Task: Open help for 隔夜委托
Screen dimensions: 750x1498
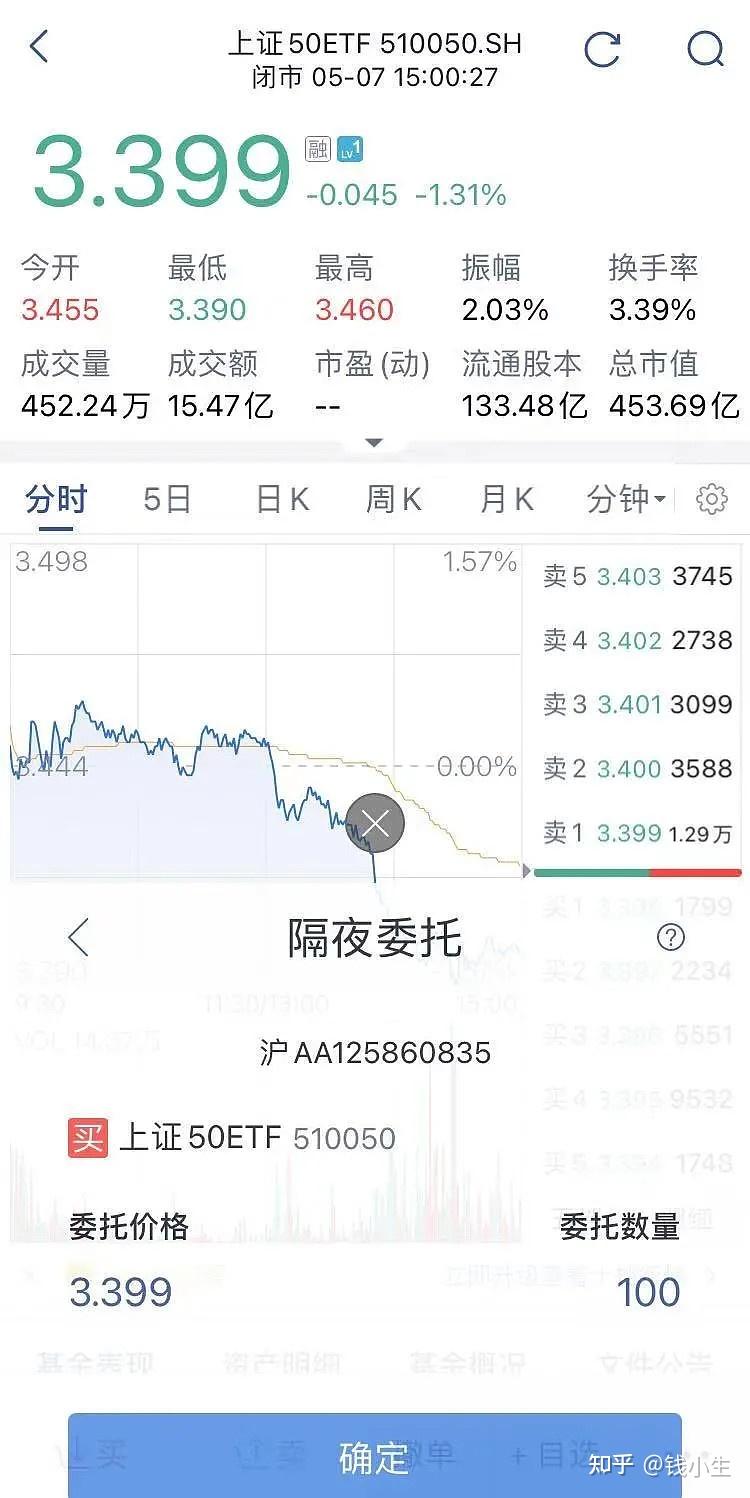Action: (x=671, y=937)
